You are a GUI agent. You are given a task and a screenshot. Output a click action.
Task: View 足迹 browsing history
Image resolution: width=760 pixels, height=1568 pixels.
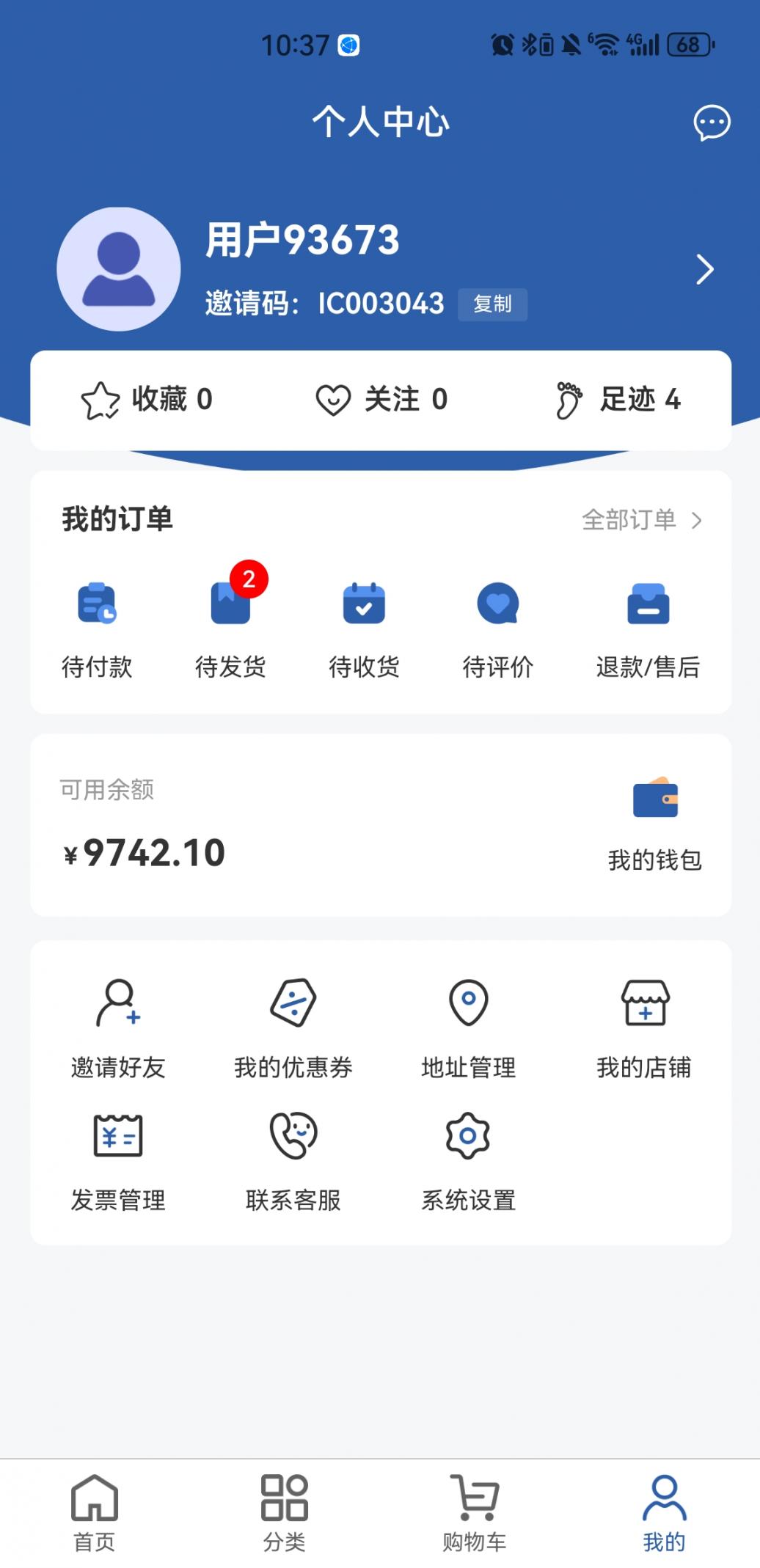tap(618, 400)
